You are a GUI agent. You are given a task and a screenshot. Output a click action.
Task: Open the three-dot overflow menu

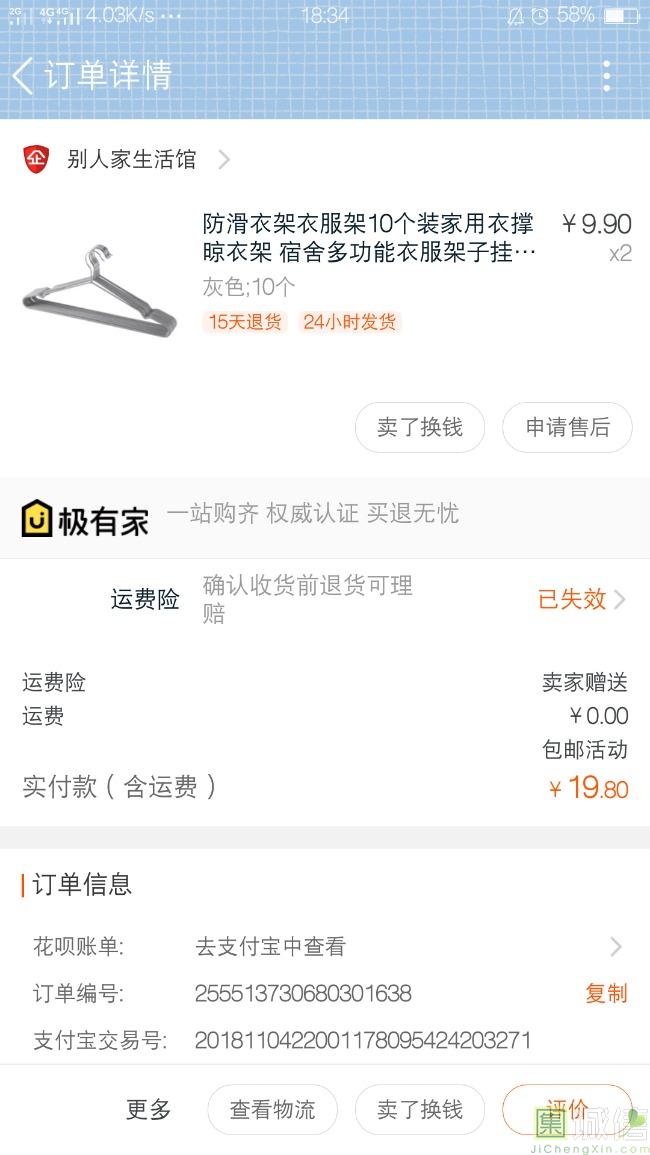pos(606,75)
